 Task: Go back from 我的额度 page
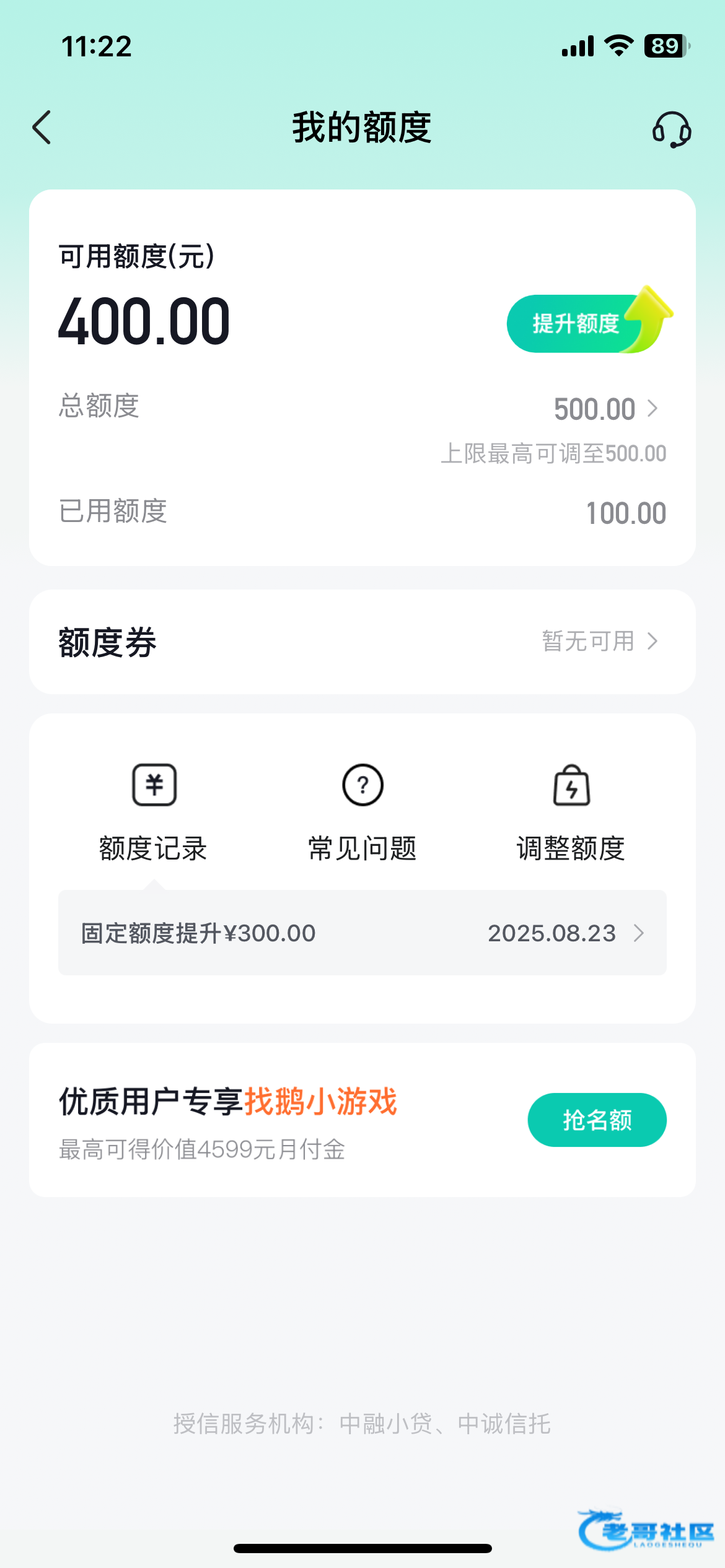[x=42, y=128]
